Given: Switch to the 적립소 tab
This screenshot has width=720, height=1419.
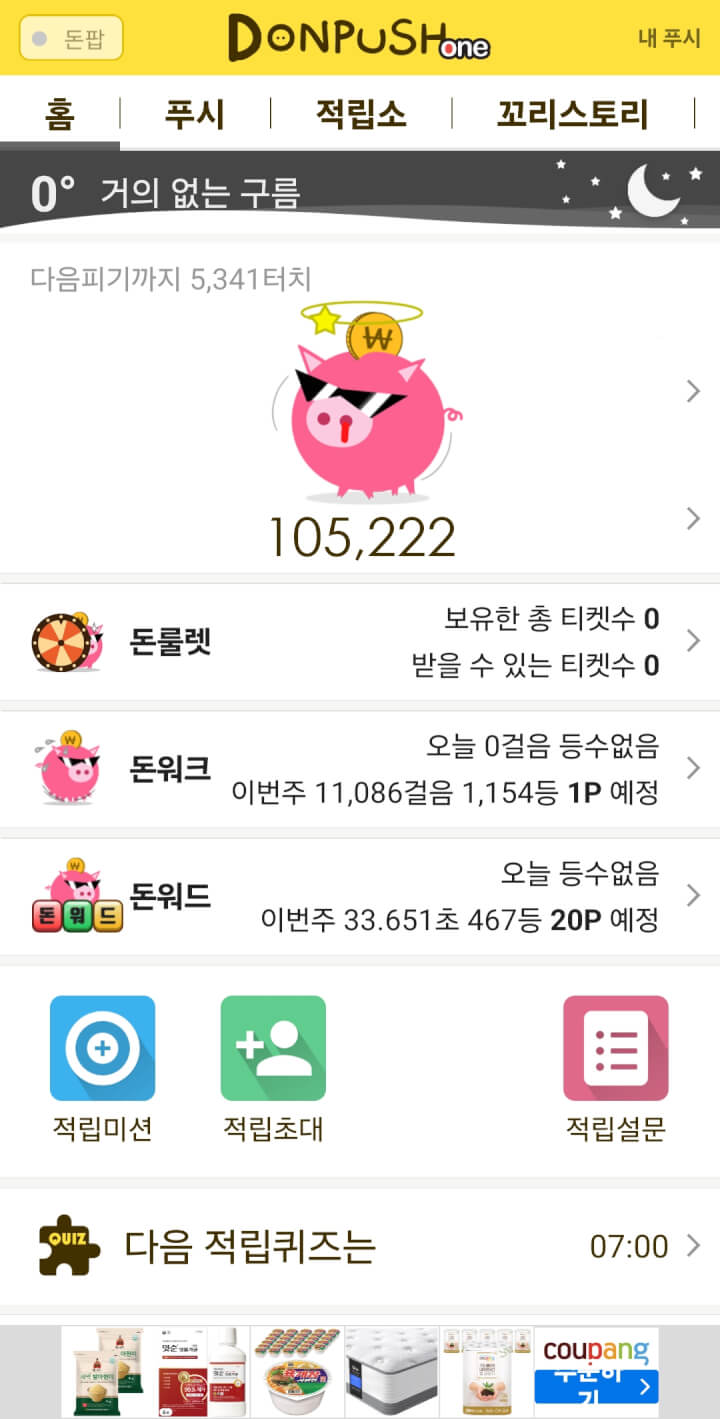Looking at the screenshot, I should 361,114.
